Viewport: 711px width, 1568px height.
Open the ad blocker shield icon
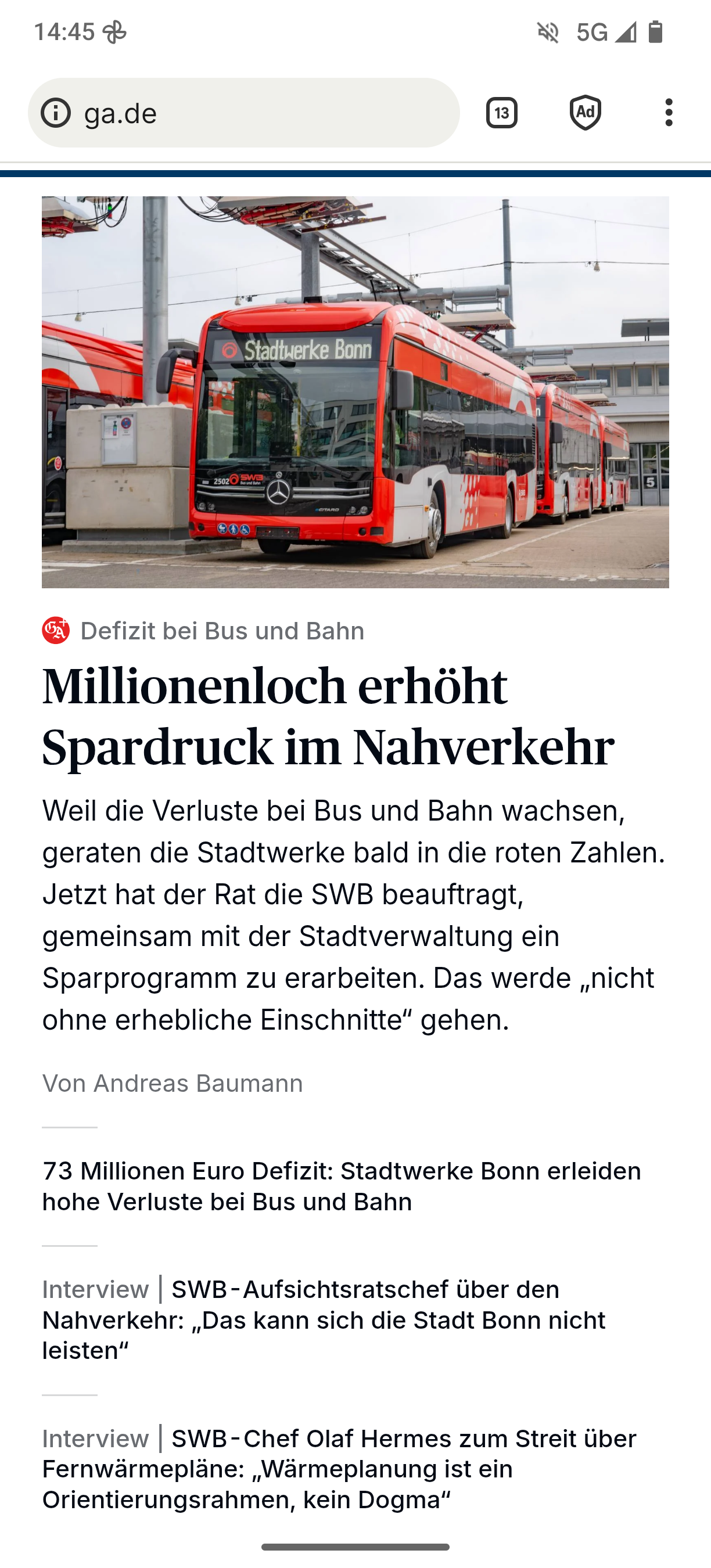tap(585, 113)
